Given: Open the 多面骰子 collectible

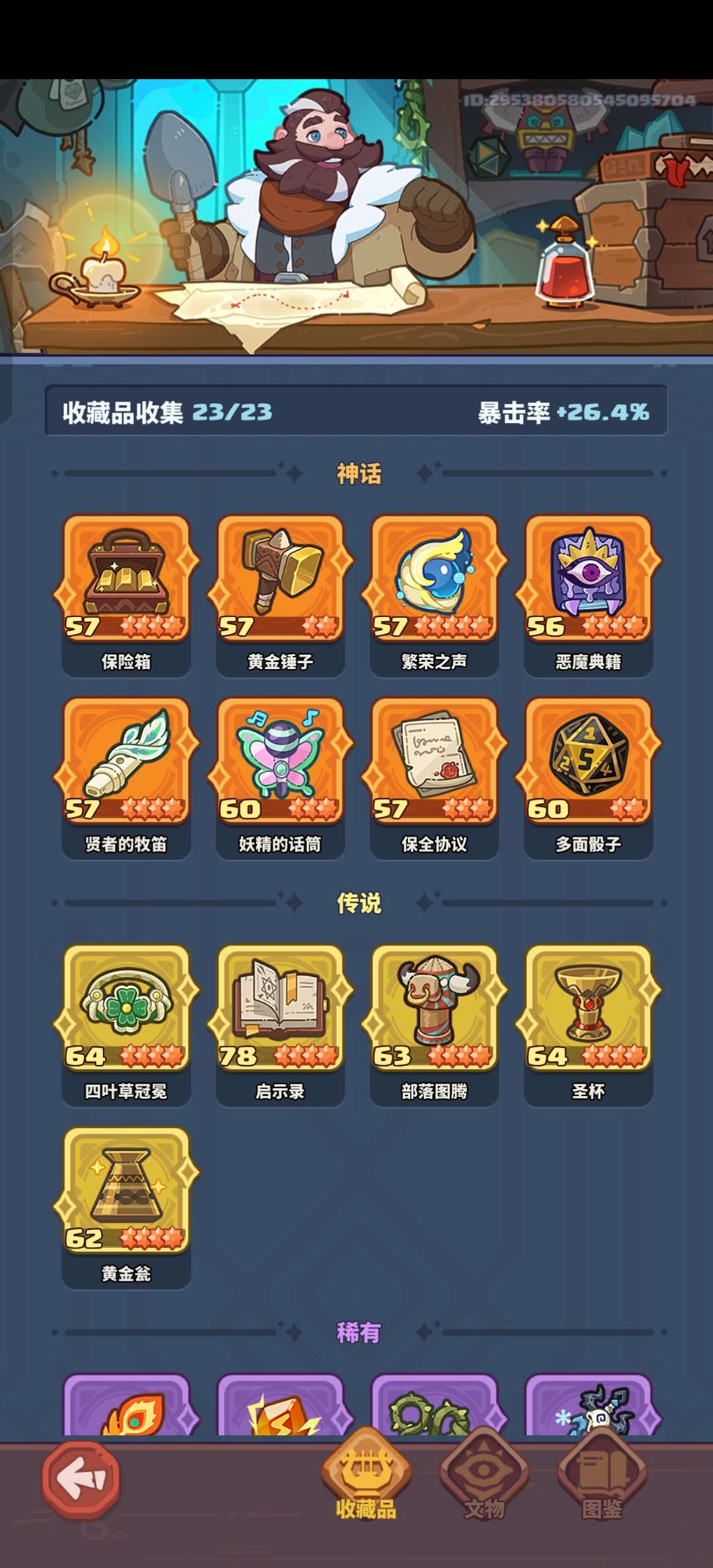Looking at the screenshot, I should (x=588, y=763).
